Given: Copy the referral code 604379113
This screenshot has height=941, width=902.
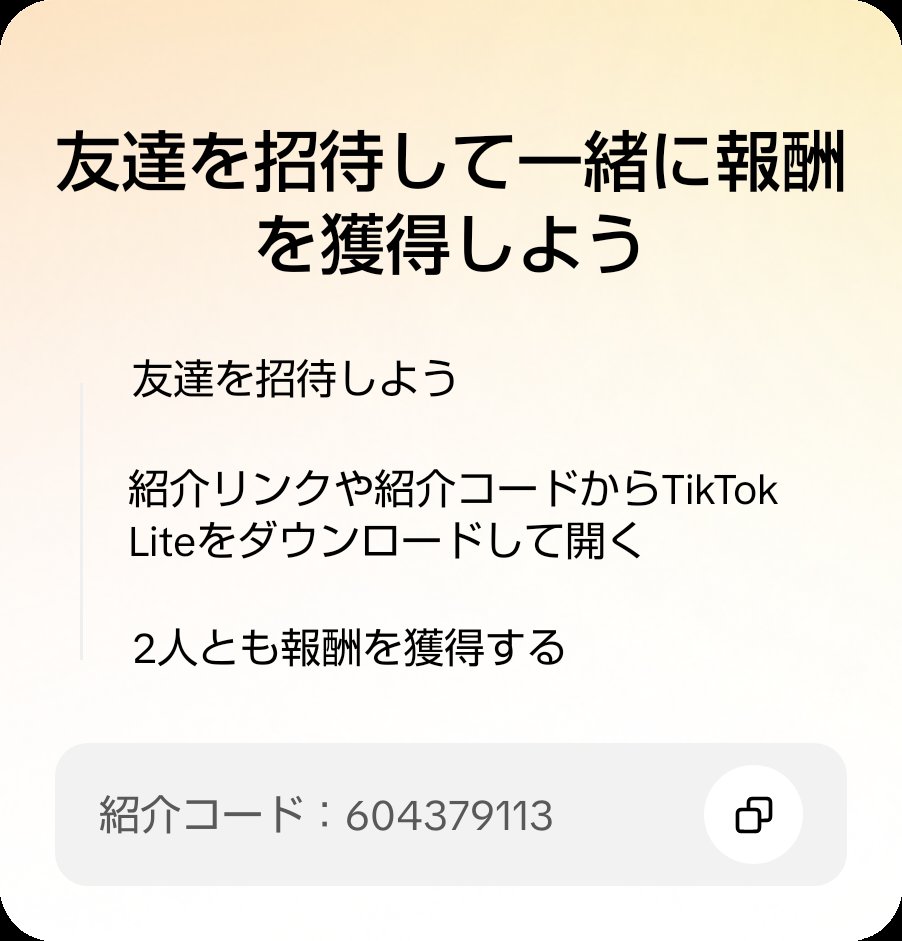Looking at the screenshot, I should pyautogui.click(x=753, y=815).
